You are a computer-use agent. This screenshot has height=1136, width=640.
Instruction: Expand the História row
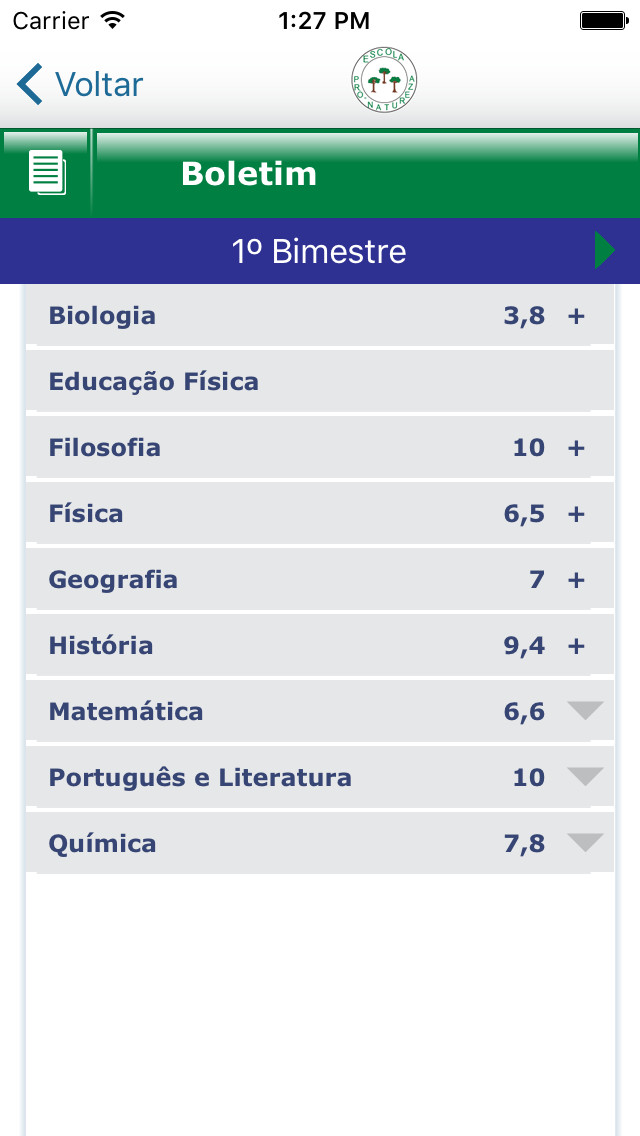coord(576,646)
